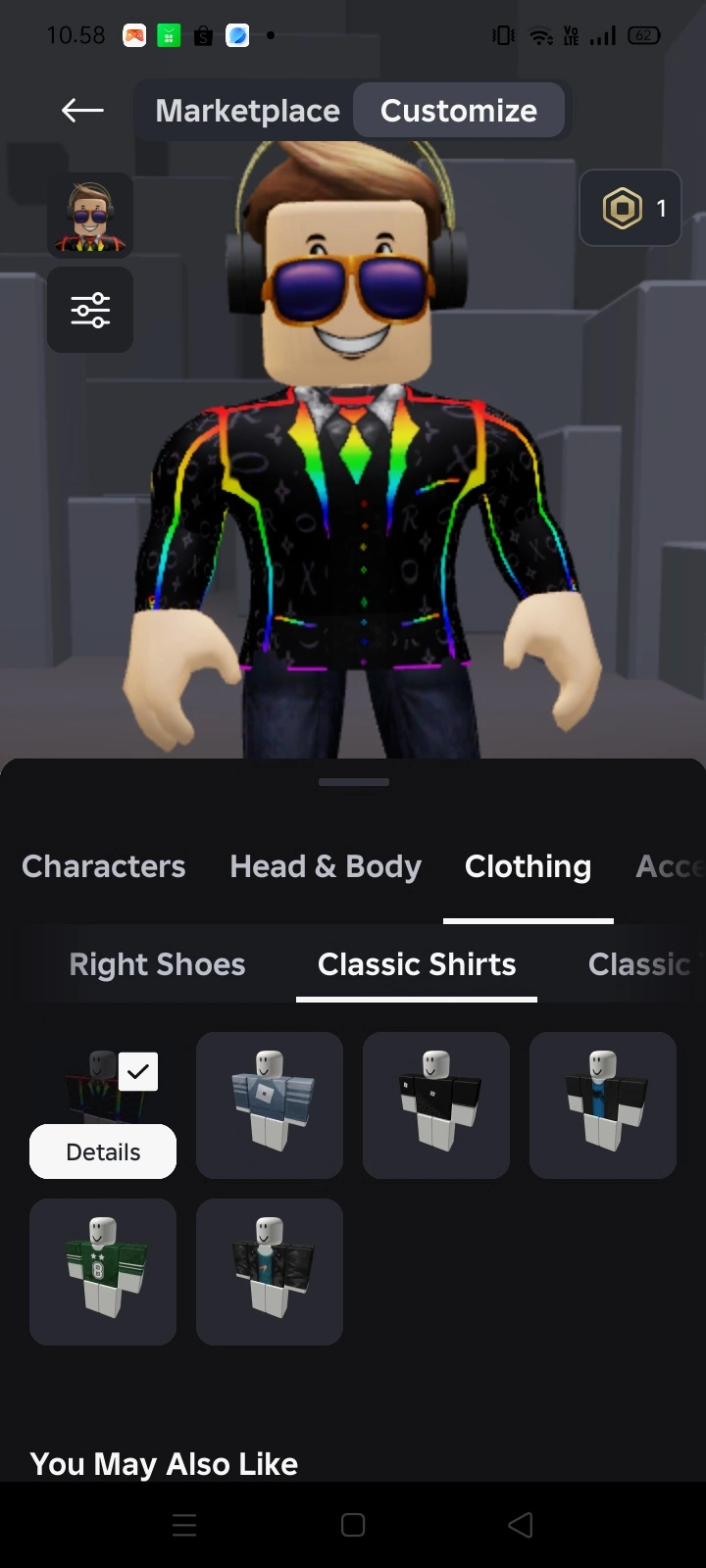
Task: View Details of the equipped shirt
Action: pos(103,1151)
